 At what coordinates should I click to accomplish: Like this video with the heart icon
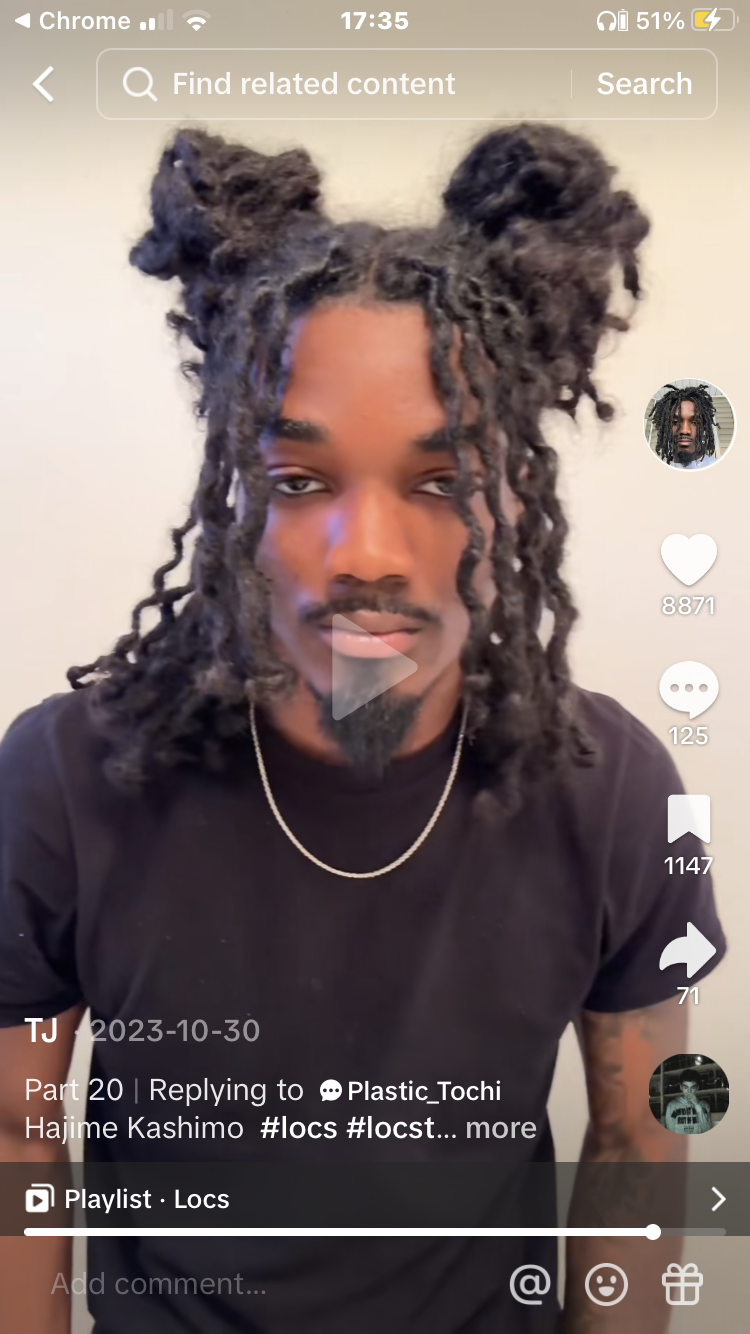pyautogui.click(x=689, y=560)
